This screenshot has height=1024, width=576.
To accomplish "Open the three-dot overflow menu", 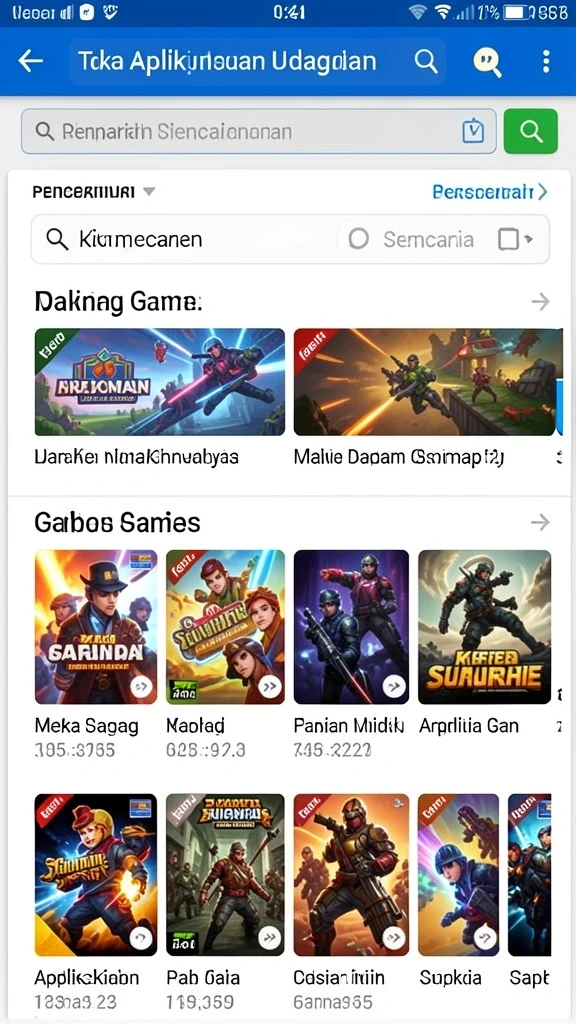I will 546,61.
